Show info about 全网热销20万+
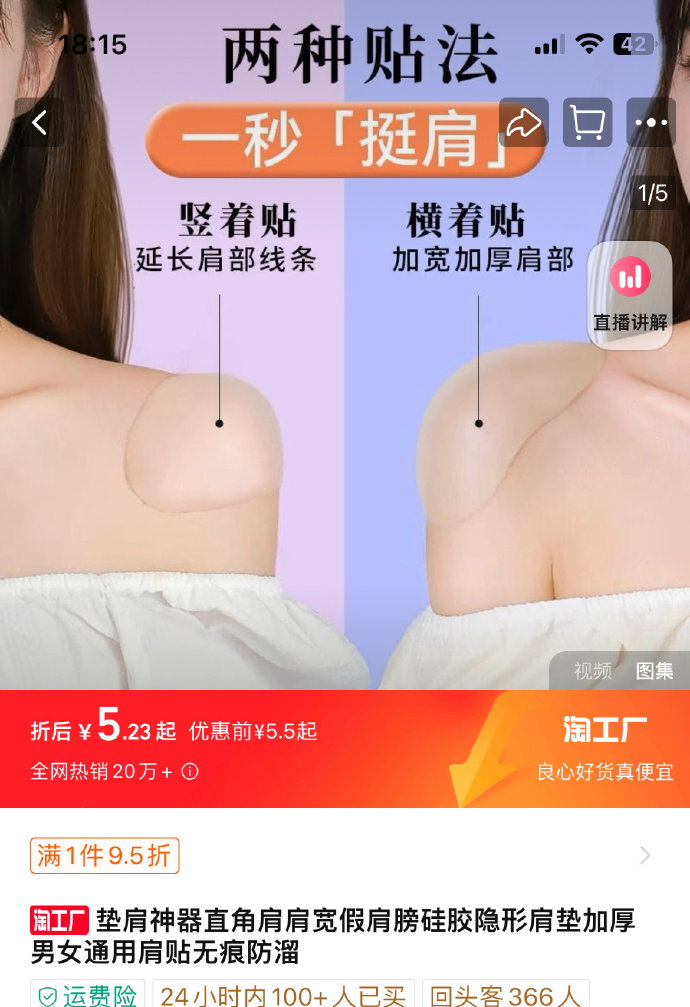Viewport: 690px width, 1007px height. pos(190,772)
